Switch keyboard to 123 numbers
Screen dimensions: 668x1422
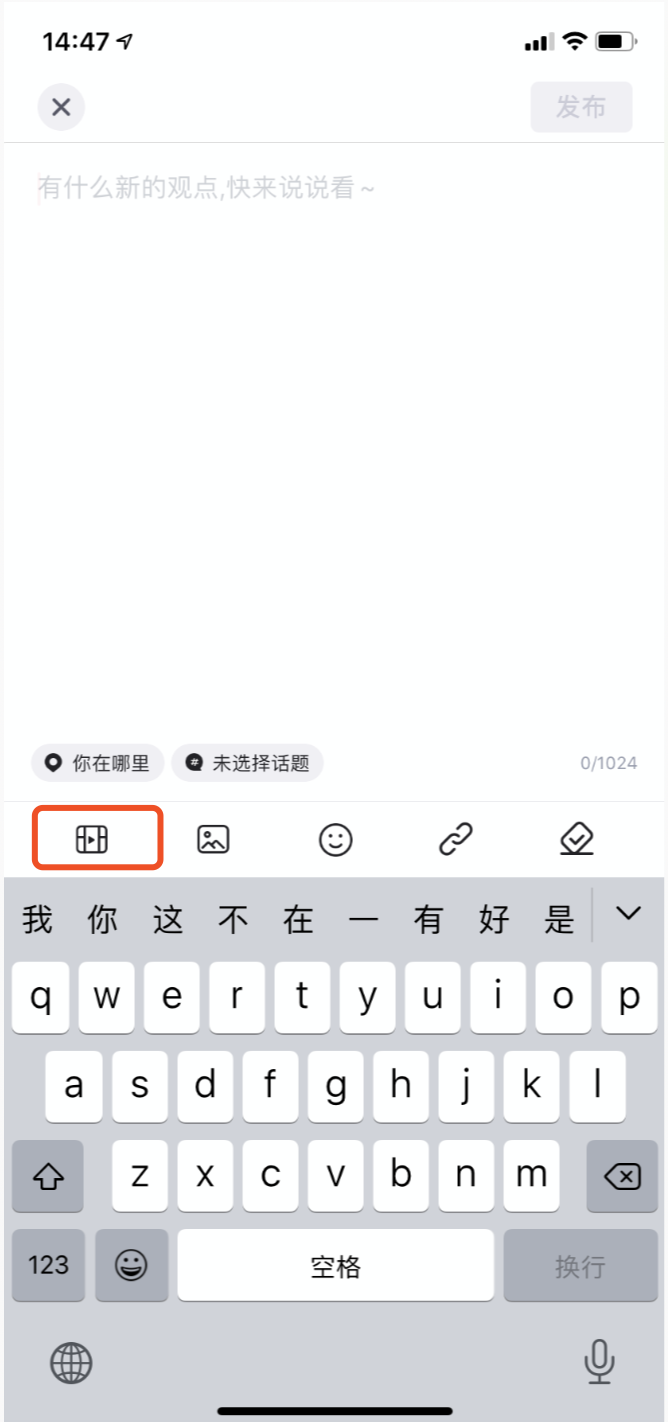coord(48,1265)
